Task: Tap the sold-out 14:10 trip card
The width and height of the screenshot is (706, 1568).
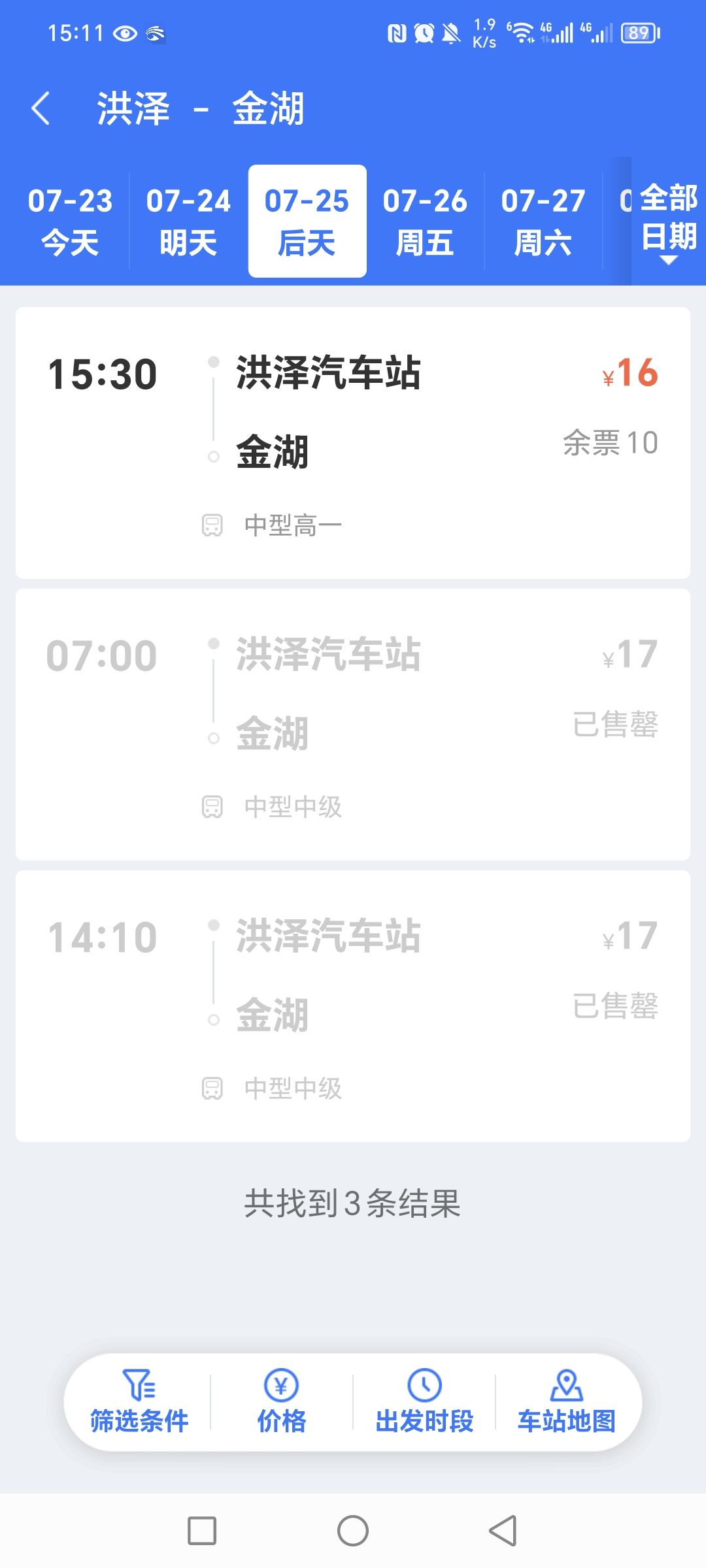Action: click(x=353, y=1006)
